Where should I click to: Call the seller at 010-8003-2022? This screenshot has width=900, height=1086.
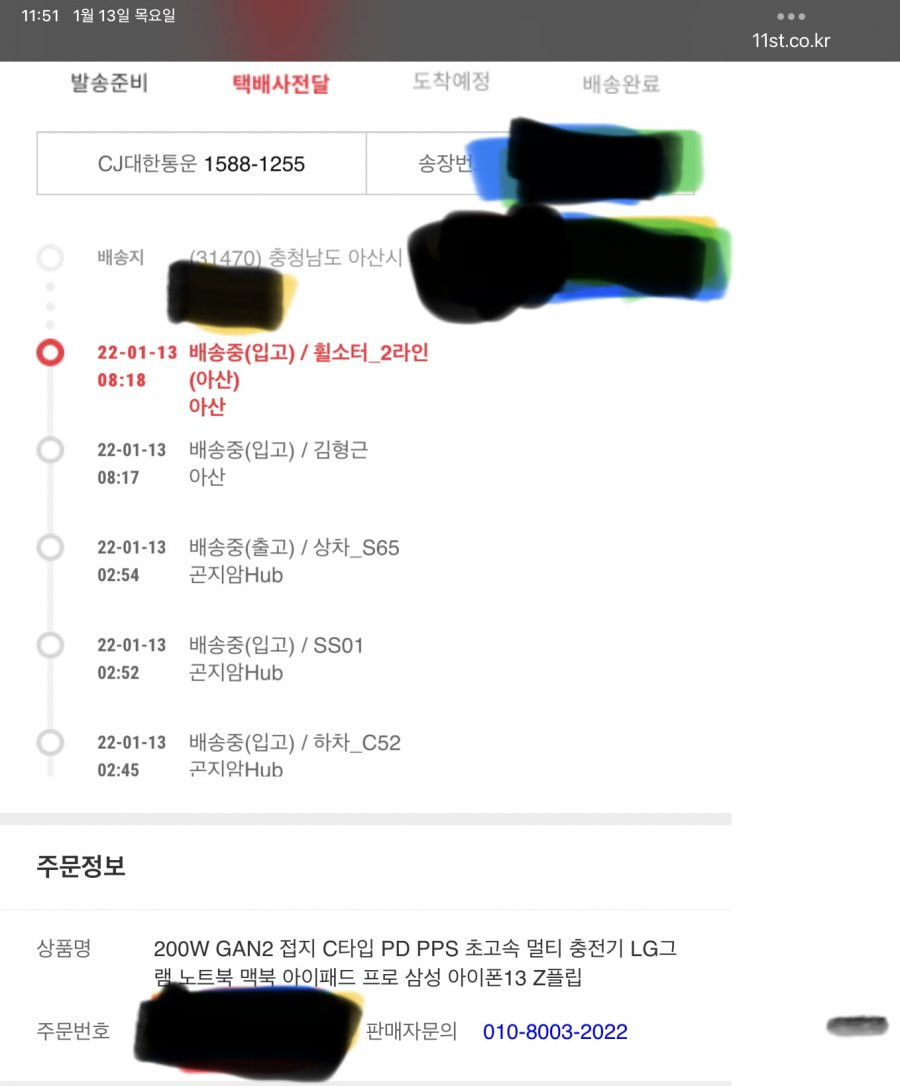[555, 1031]
